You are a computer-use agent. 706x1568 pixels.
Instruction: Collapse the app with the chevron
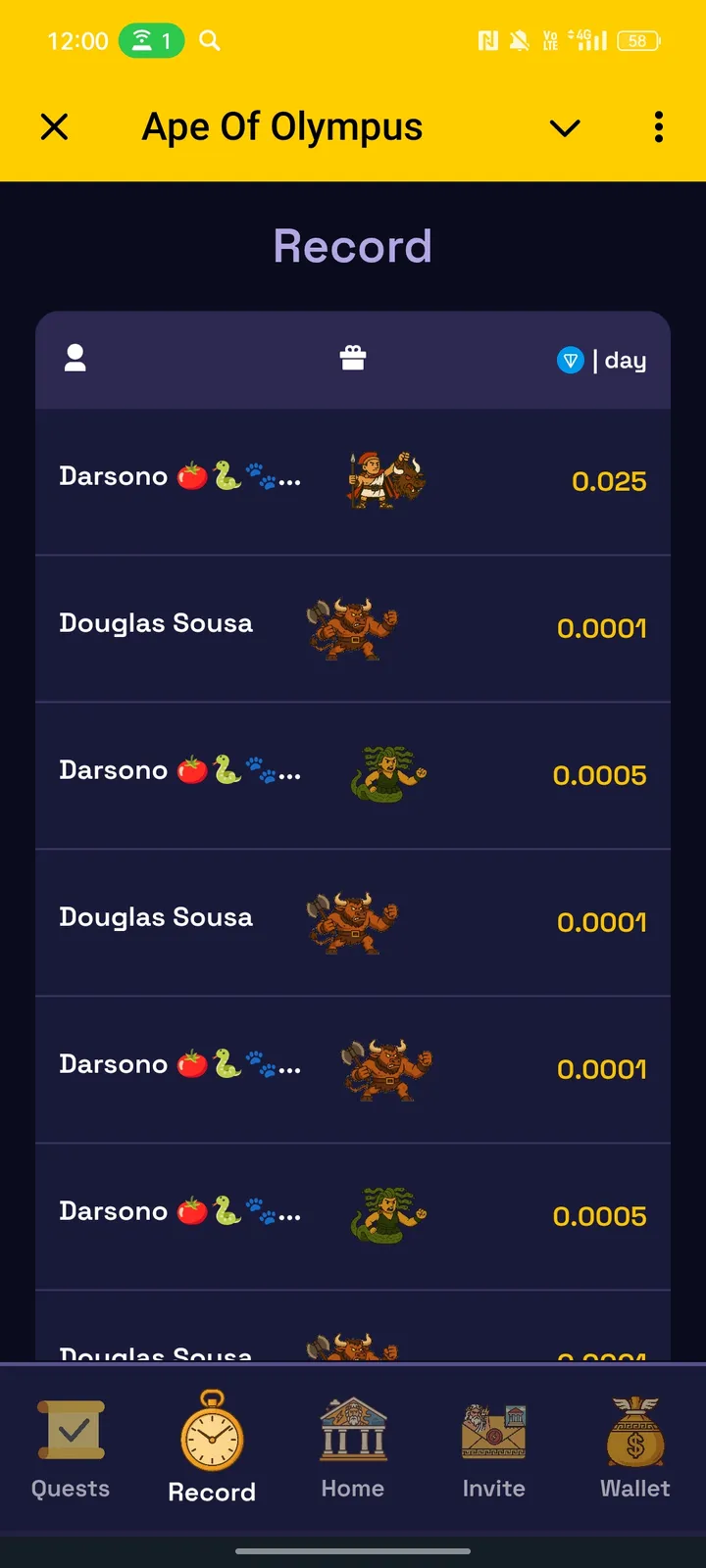(565, 127)
